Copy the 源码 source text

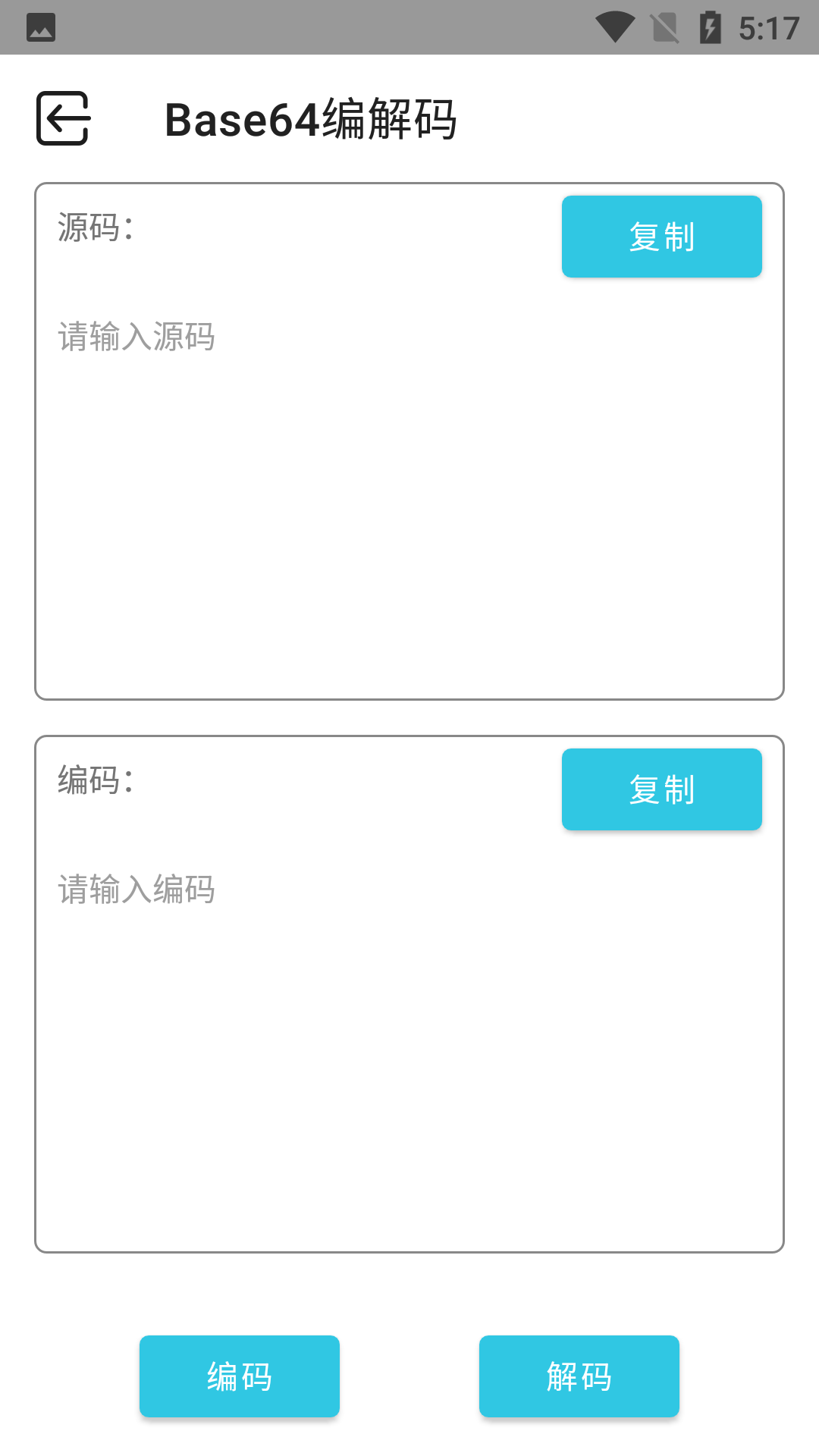click(x=661, y=236)
